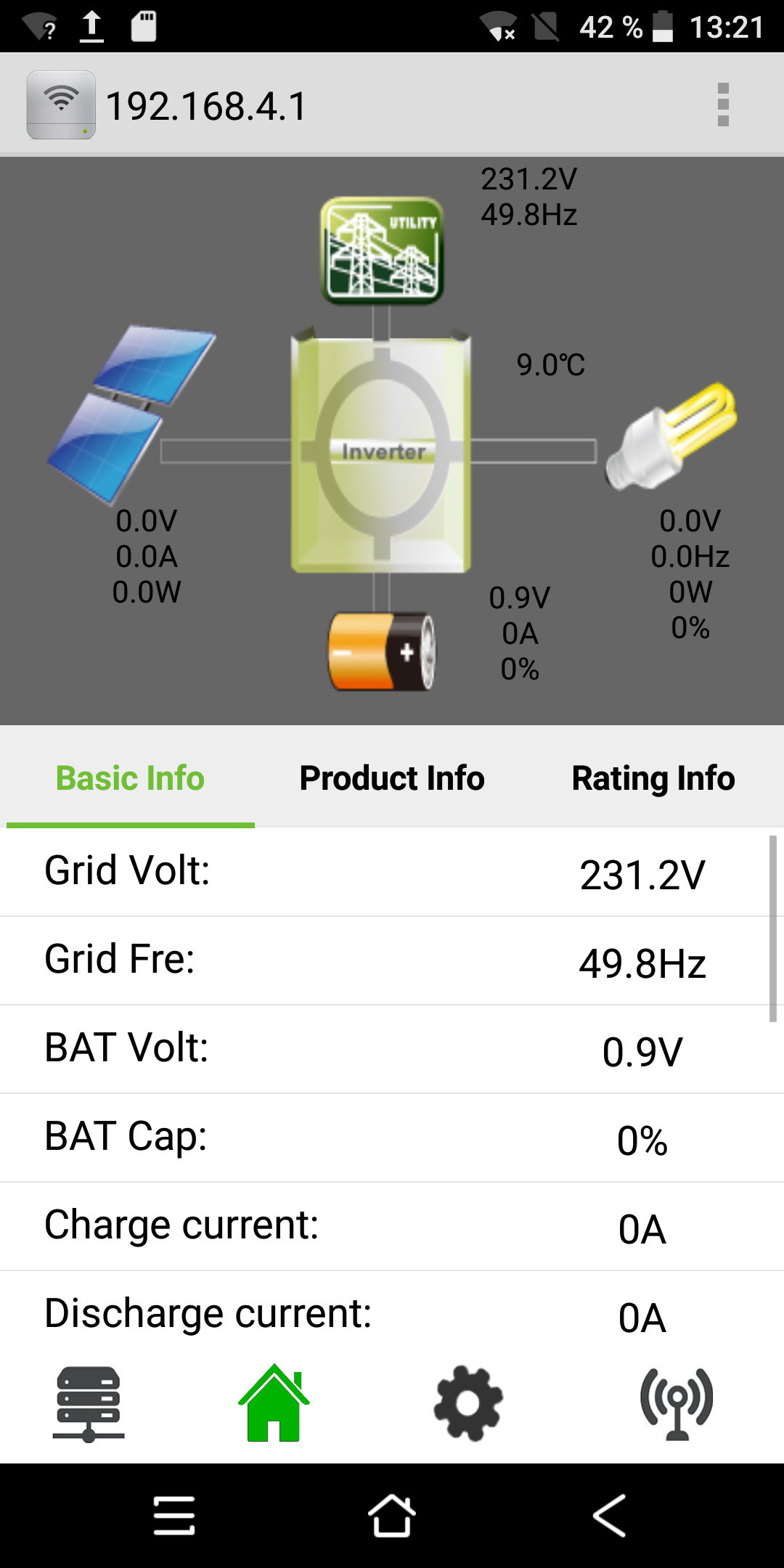
Task: Open the wireless antenna tab
Action: click(677, 1402)
